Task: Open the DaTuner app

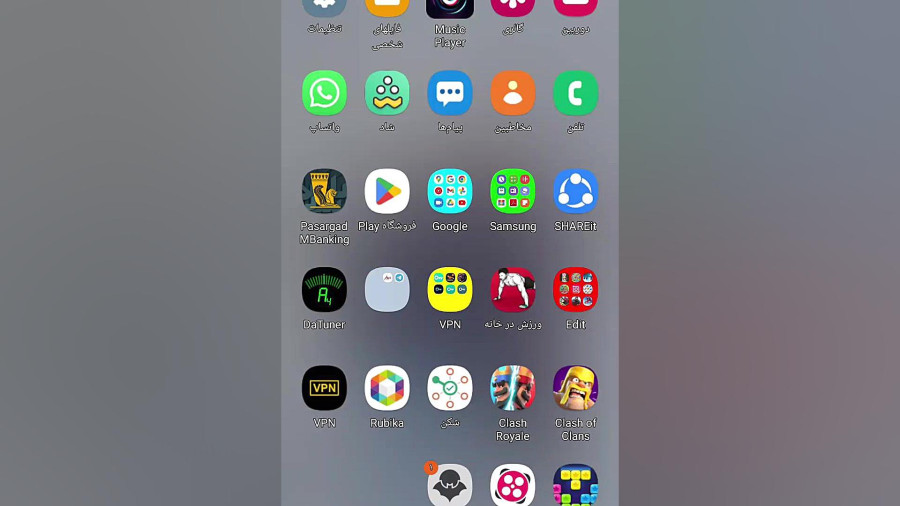Action: (x=324, y=290)
